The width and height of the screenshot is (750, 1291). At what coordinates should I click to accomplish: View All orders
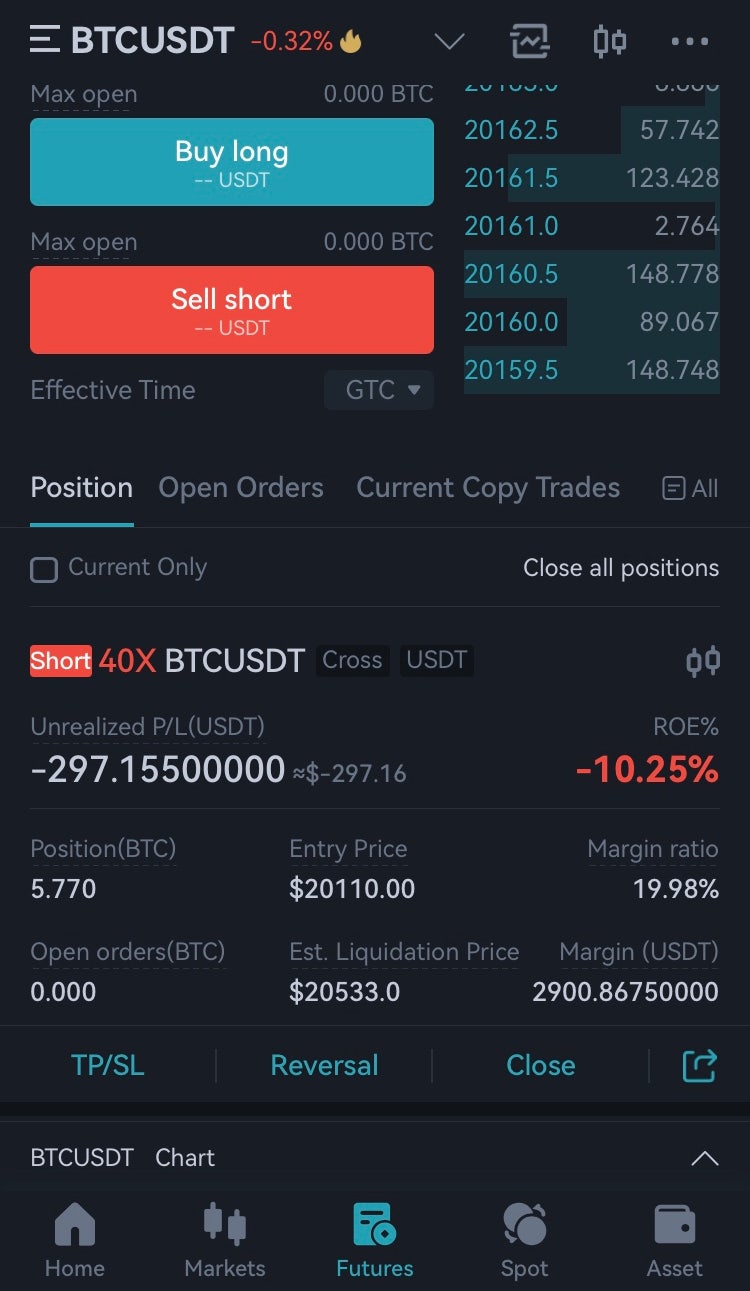click(x=691, y=488)
